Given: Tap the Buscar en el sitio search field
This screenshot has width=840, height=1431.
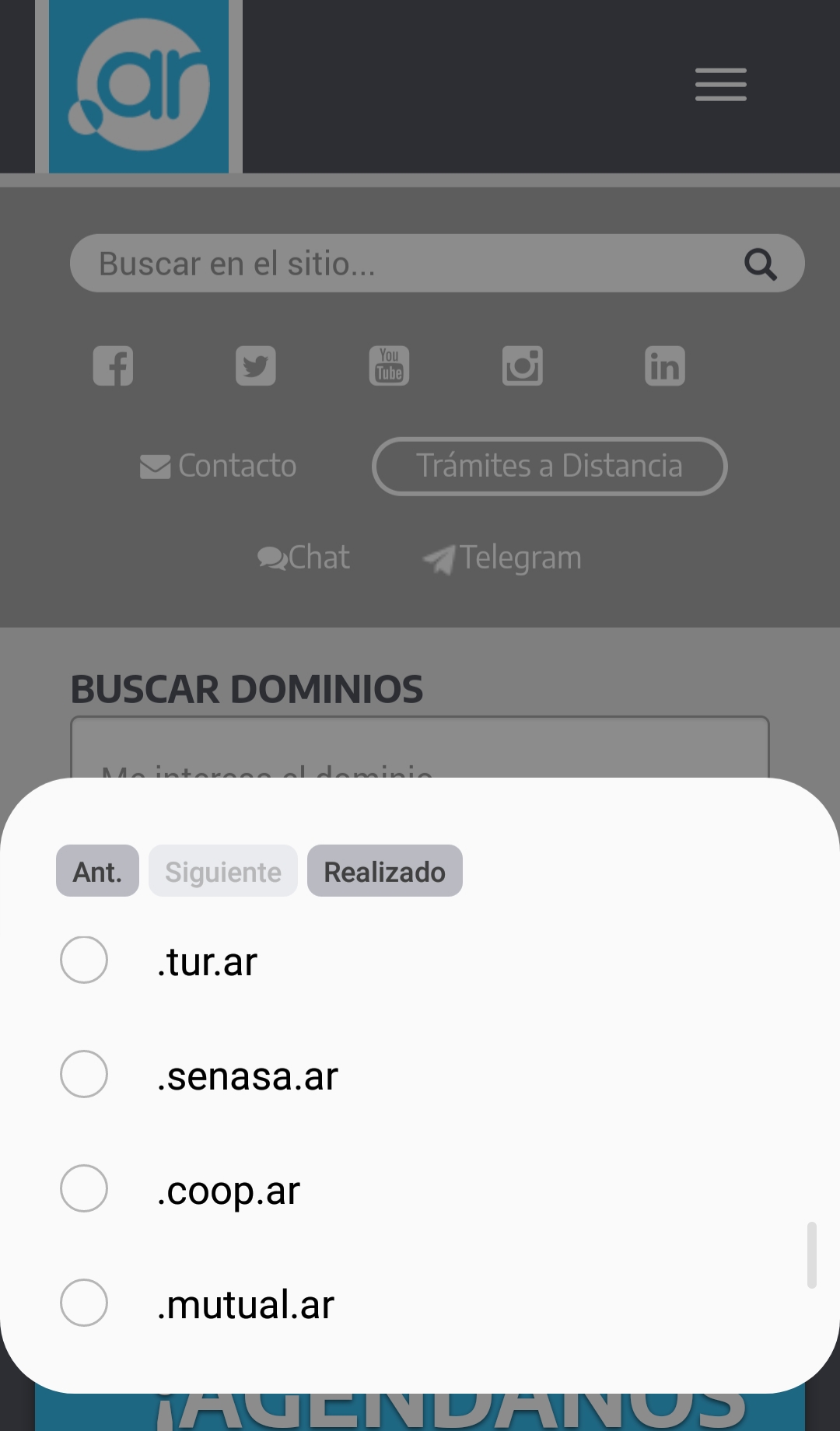Looking at the screenshot, I should click(404, 264).
